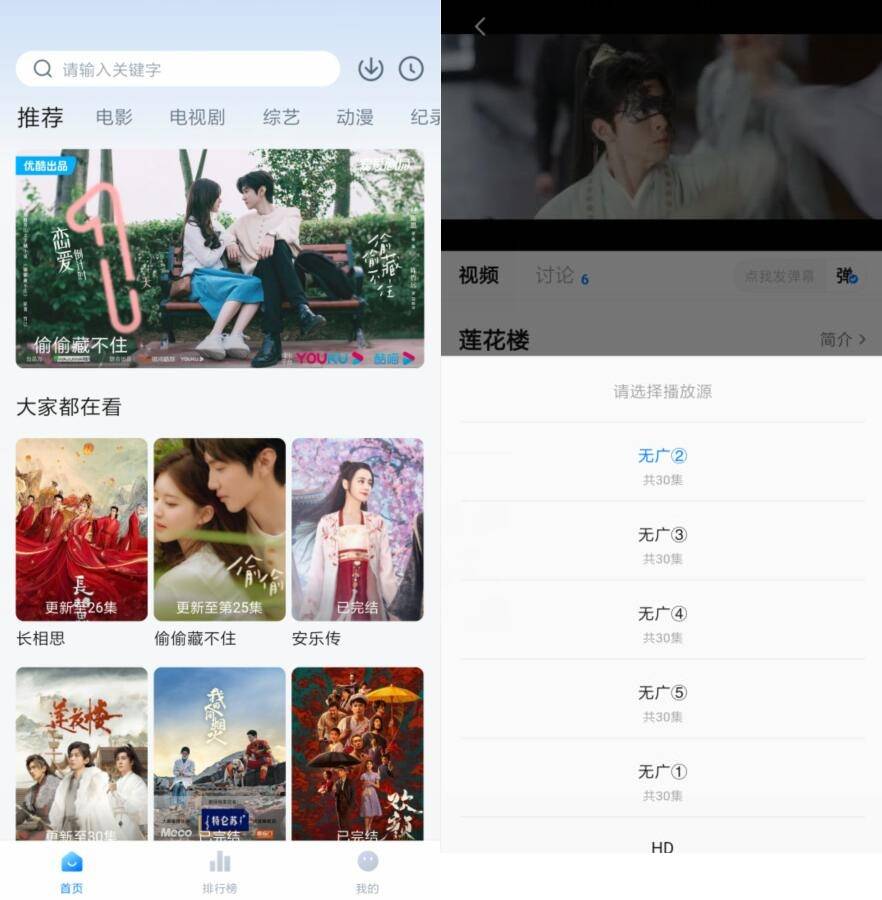Choose playback source 无广⑤

[x=662, y=701]
